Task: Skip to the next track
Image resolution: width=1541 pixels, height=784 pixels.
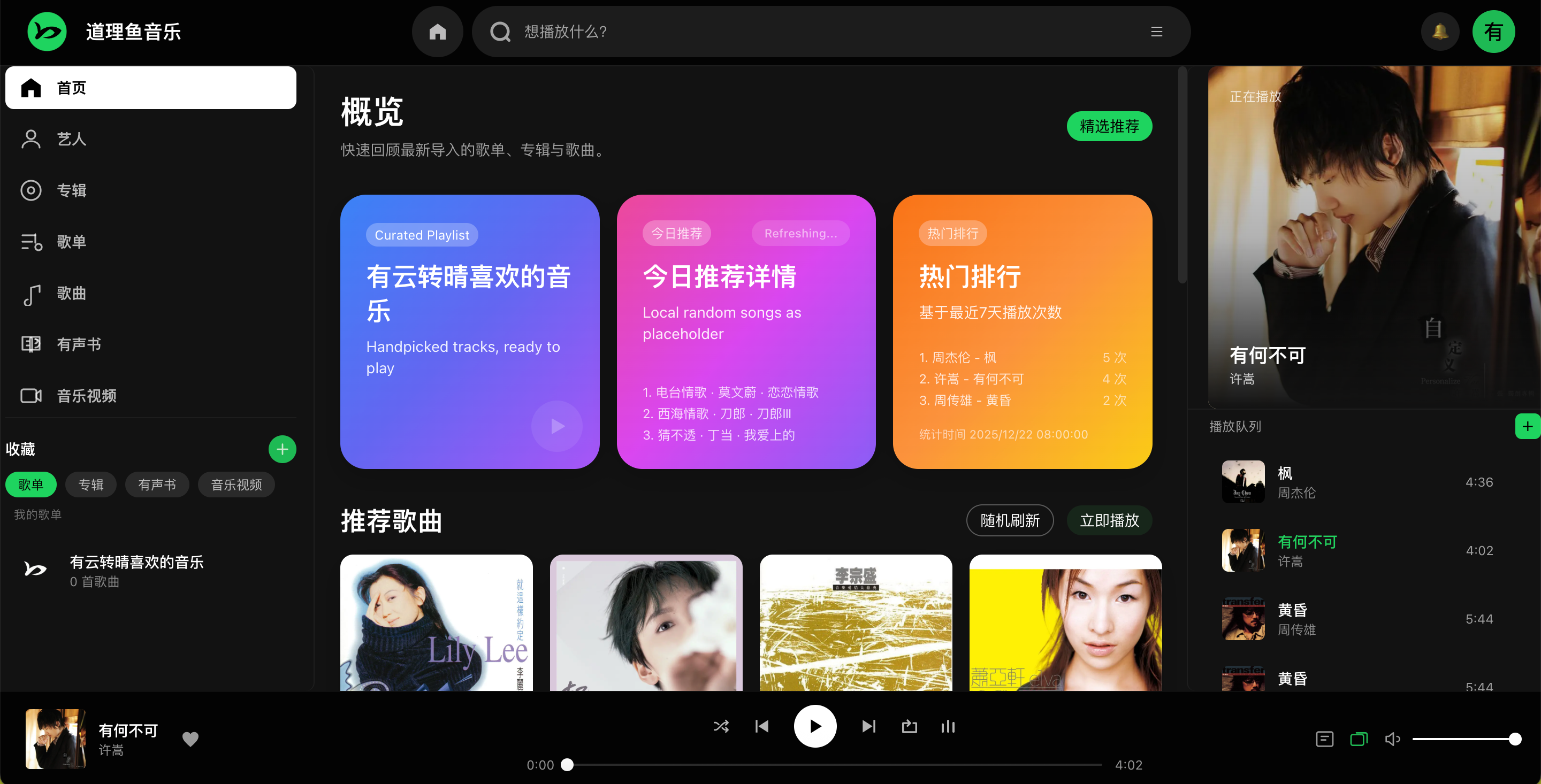Action: click(x=868, y=726)
